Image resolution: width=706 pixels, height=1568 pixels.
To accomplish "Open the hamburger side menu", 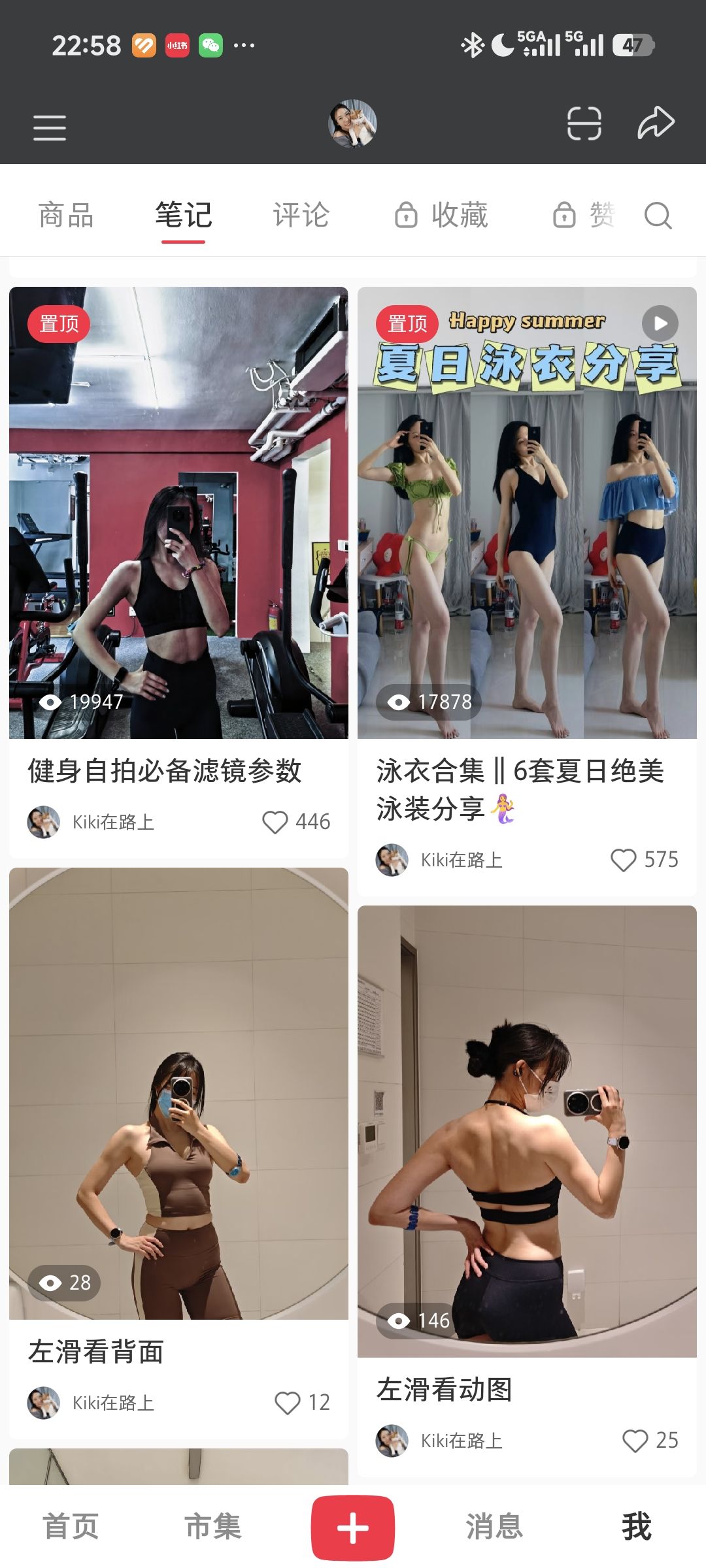I will (50, 127).
